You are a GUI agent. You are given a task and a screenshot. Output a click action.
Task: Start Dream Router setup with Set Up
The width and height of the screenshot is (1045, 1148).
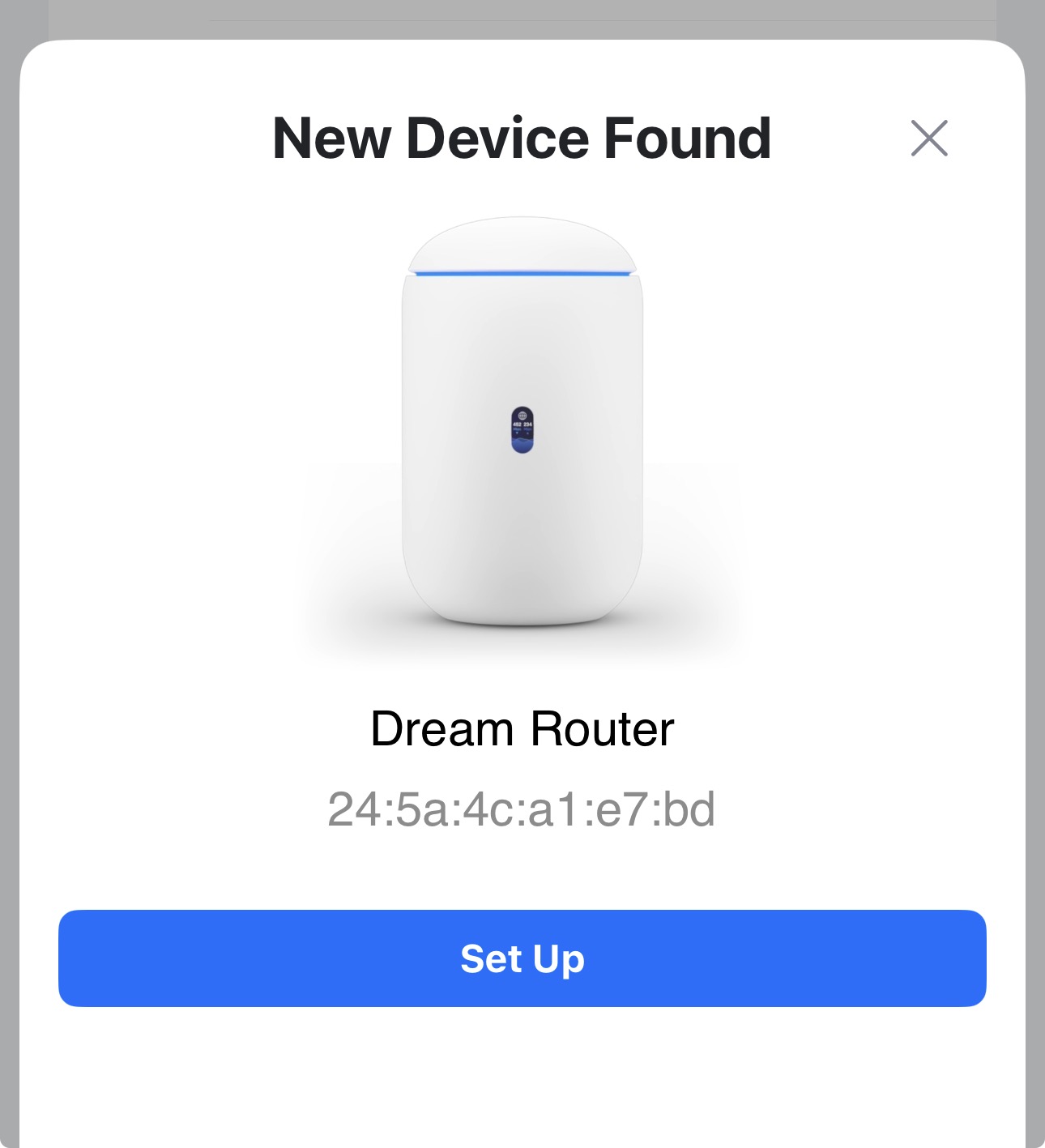(522, 958)
